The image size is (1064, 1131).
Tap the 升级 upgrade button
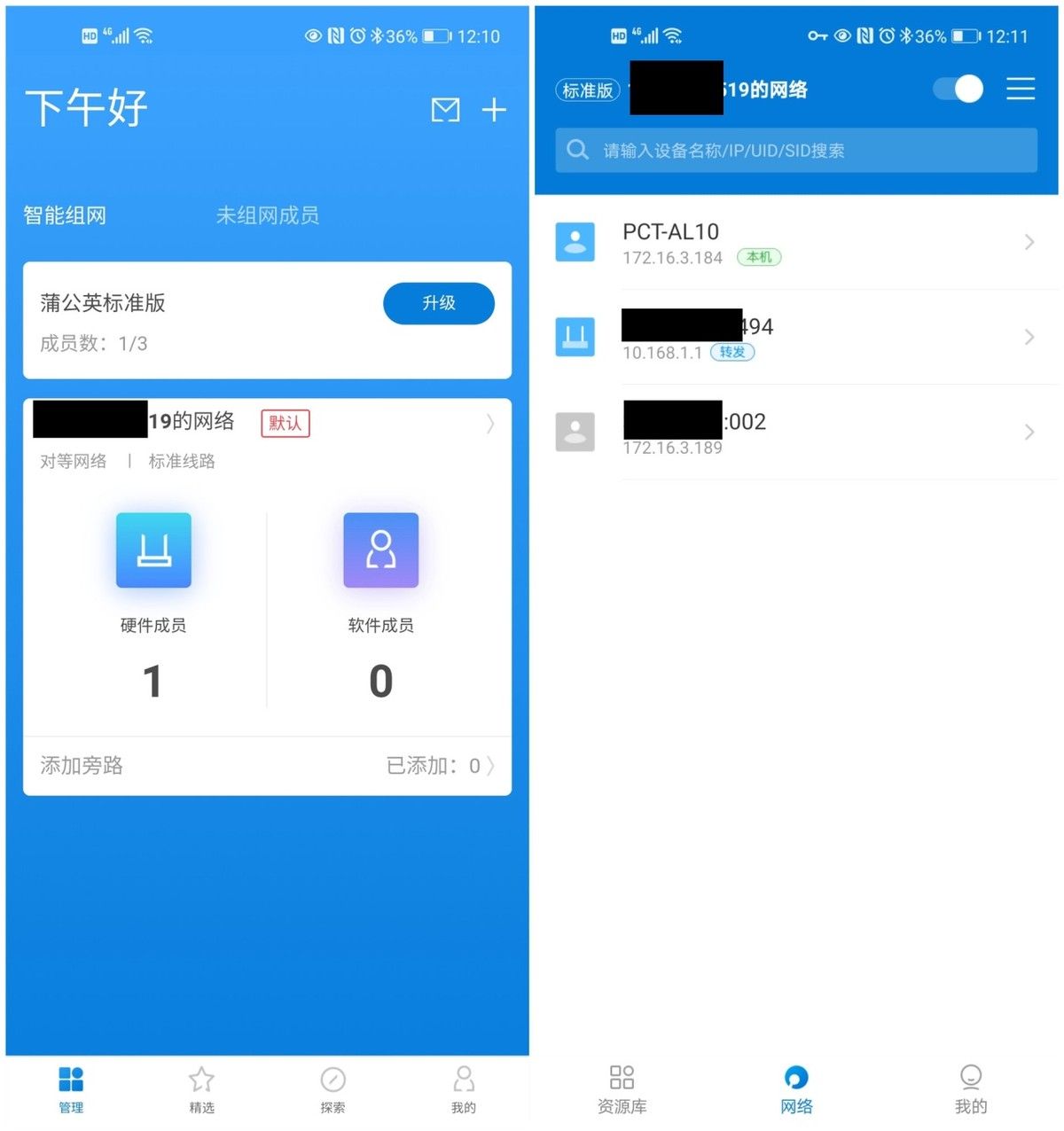click(438, 303)
